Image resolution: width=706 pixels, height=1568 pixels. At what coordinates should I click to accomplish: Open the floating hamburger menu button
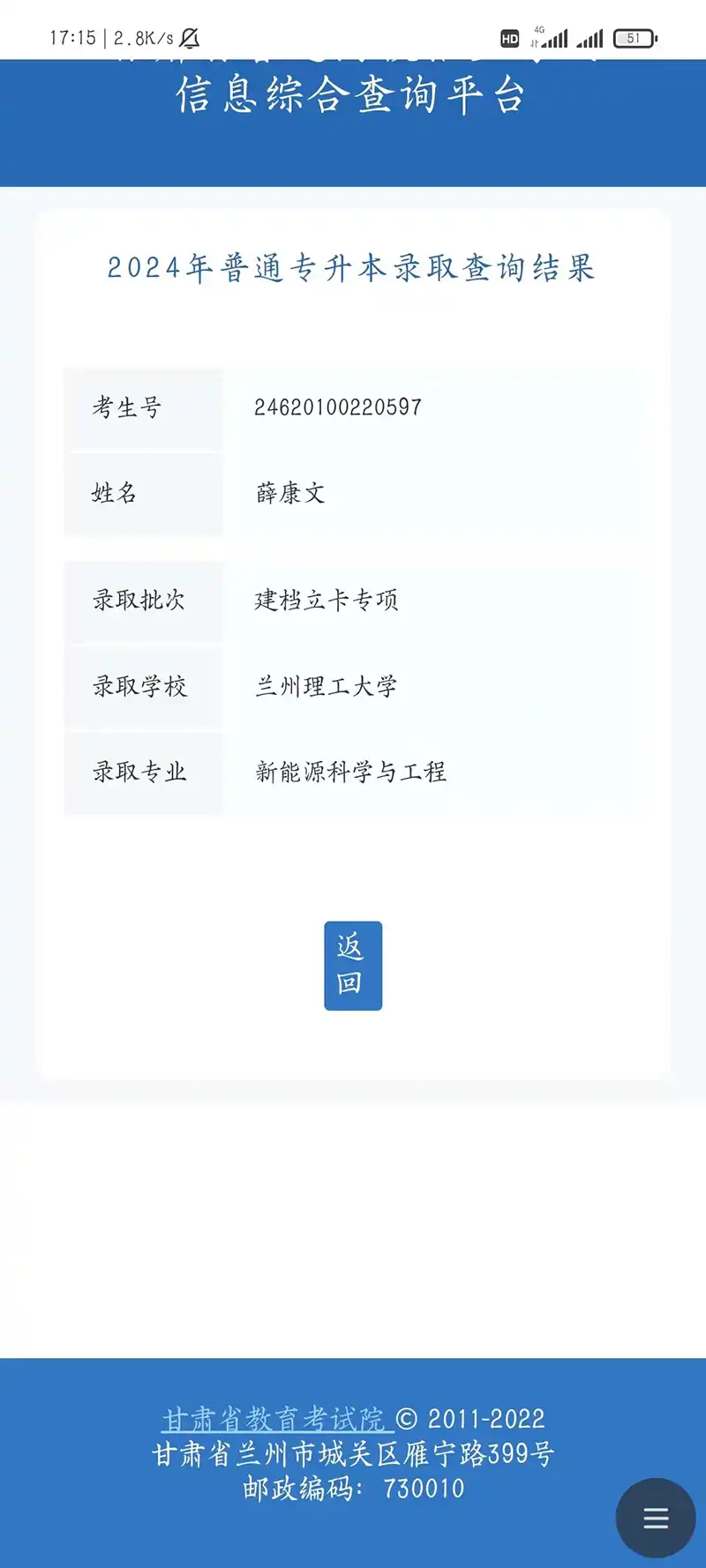655,1518
